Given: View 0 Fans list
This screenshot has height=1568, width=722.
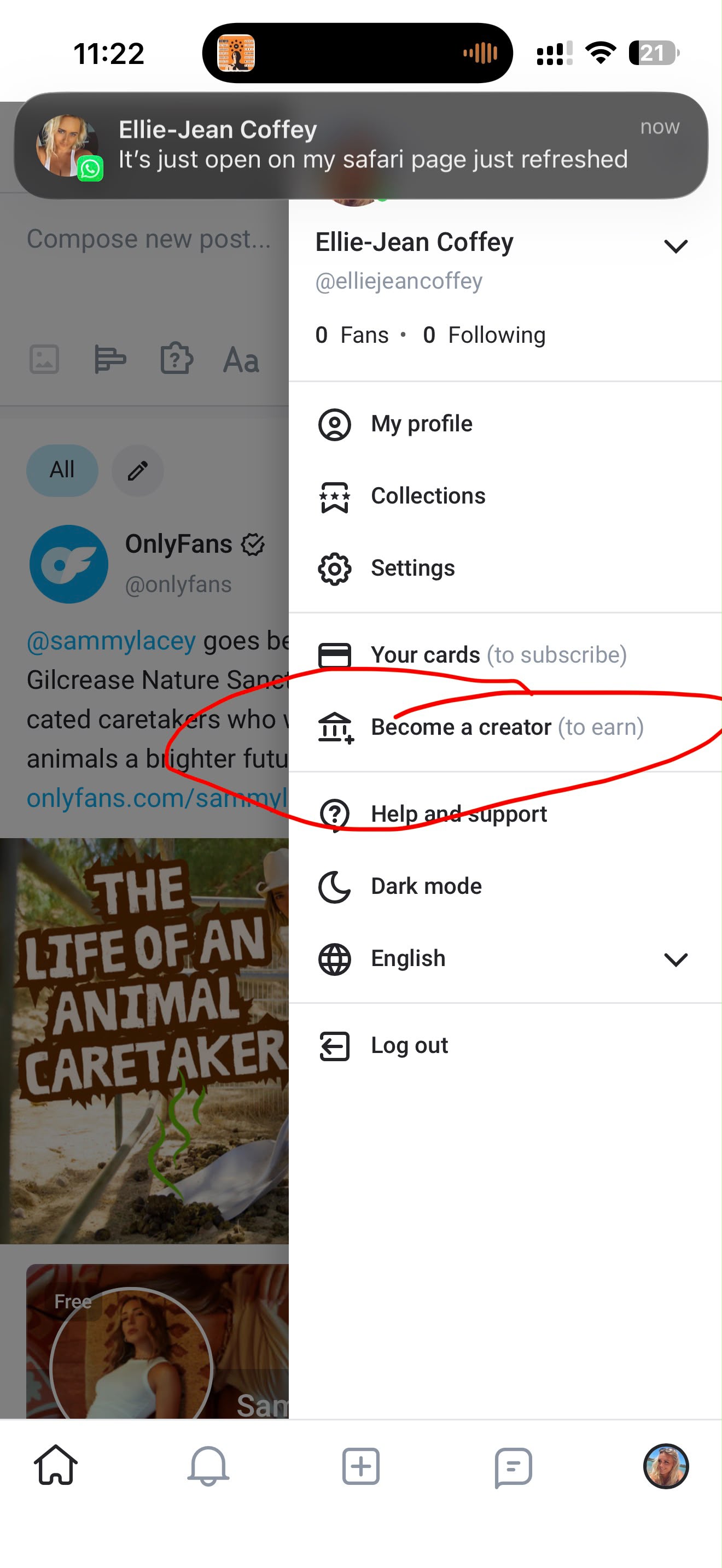Looking at the screenshot, I should coord(352,335).
